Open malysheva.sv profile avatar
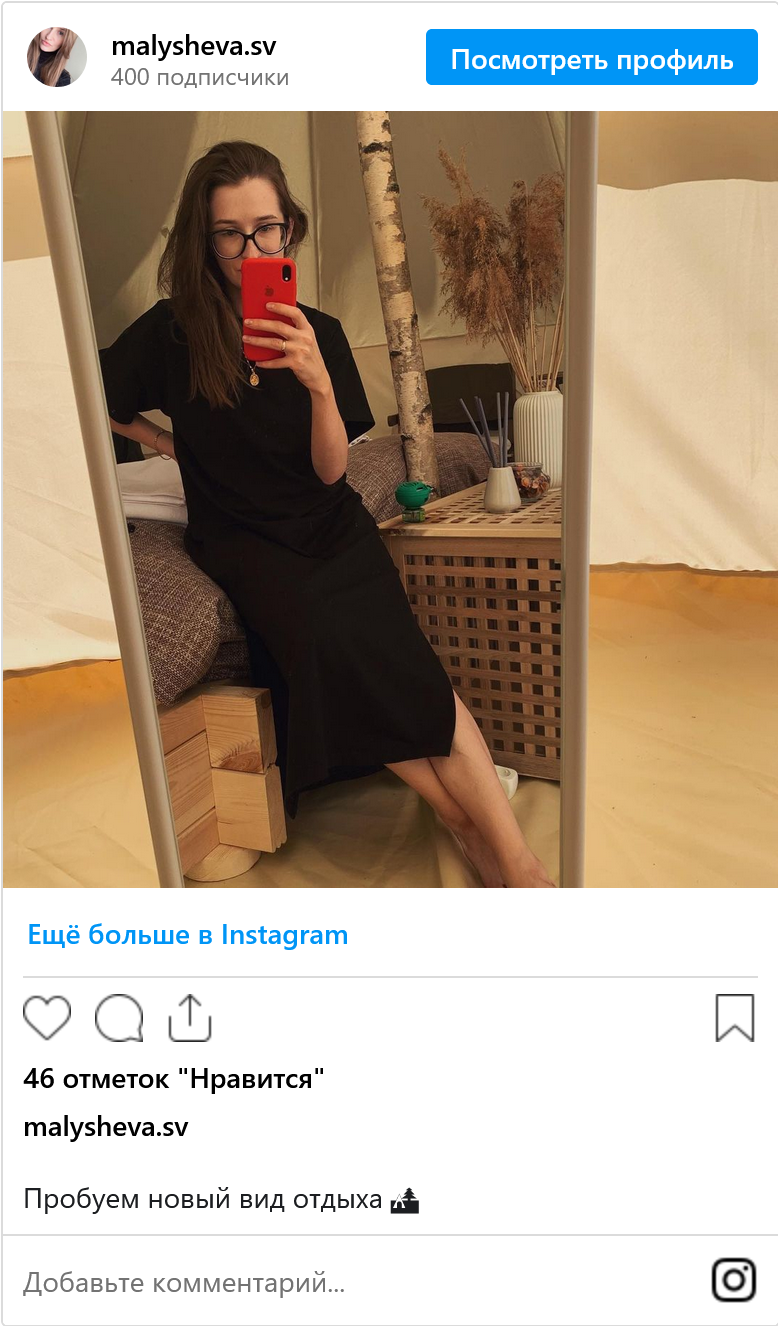This screenshot has width=778, height=1326. [56, 58]
